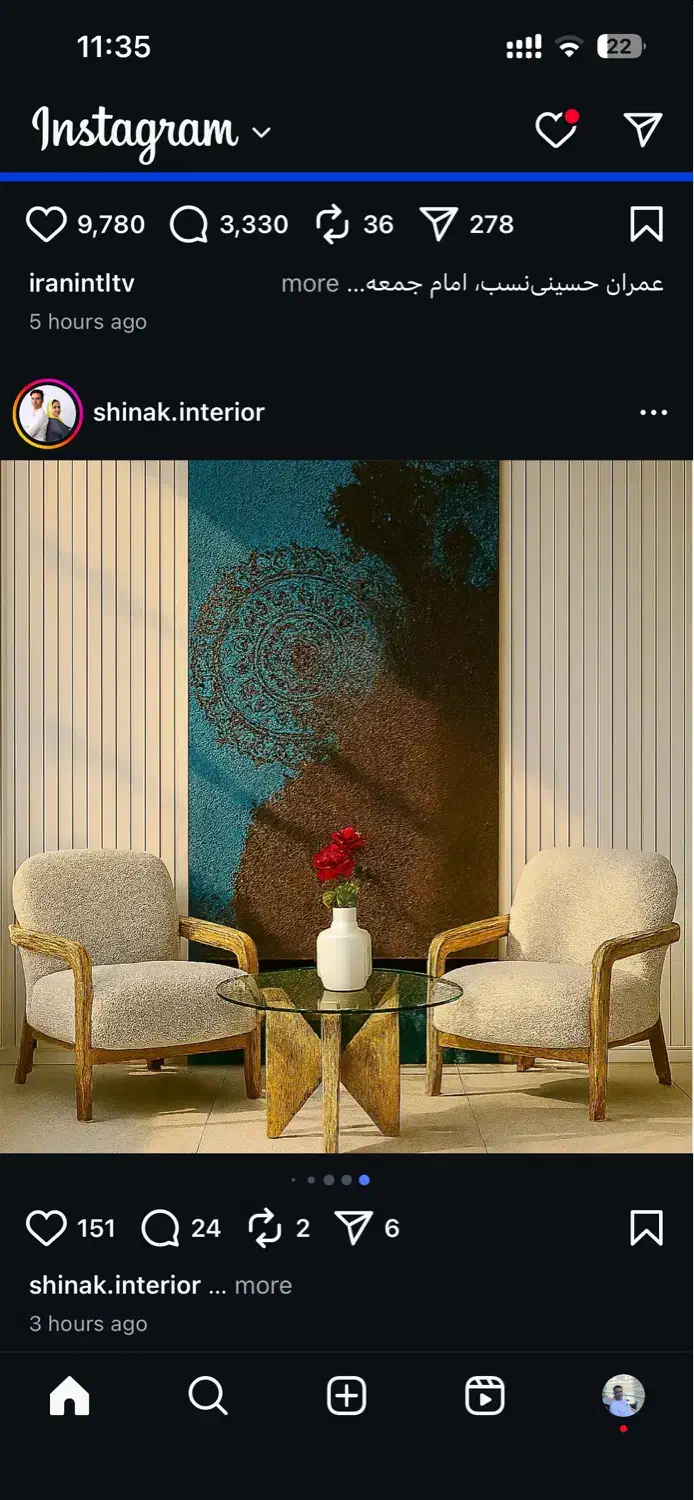Open comments on iranintltv post

point(189,225)
